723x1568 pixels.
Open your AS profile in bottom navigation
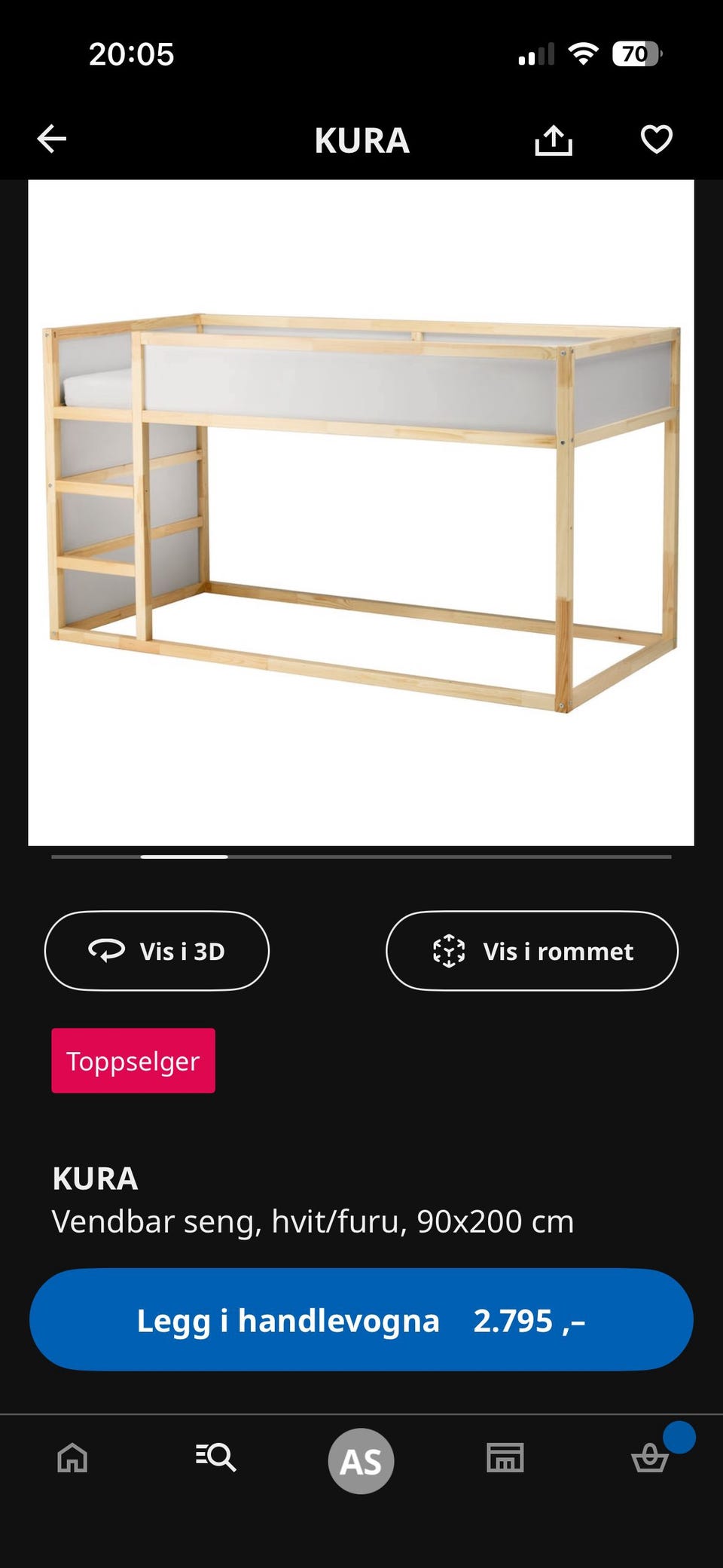361,1459
